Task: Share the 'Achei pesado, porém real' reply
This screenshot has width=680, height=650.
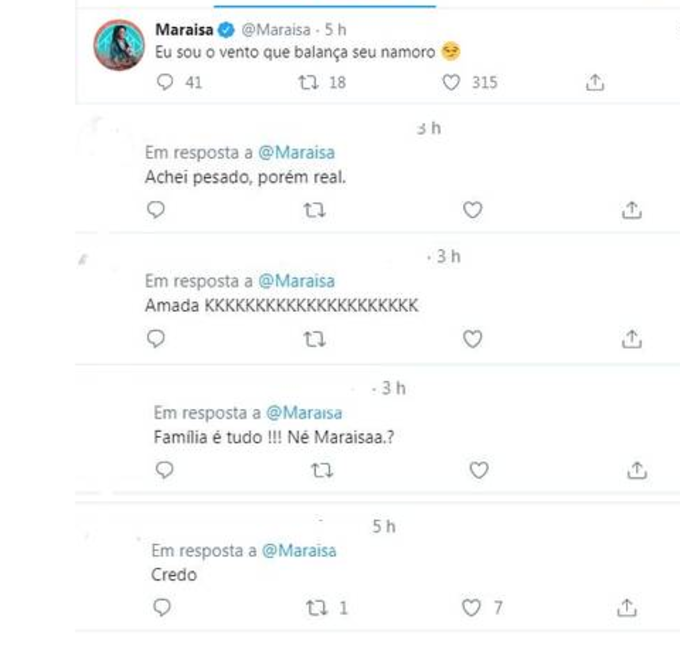Action: [631, 210]
